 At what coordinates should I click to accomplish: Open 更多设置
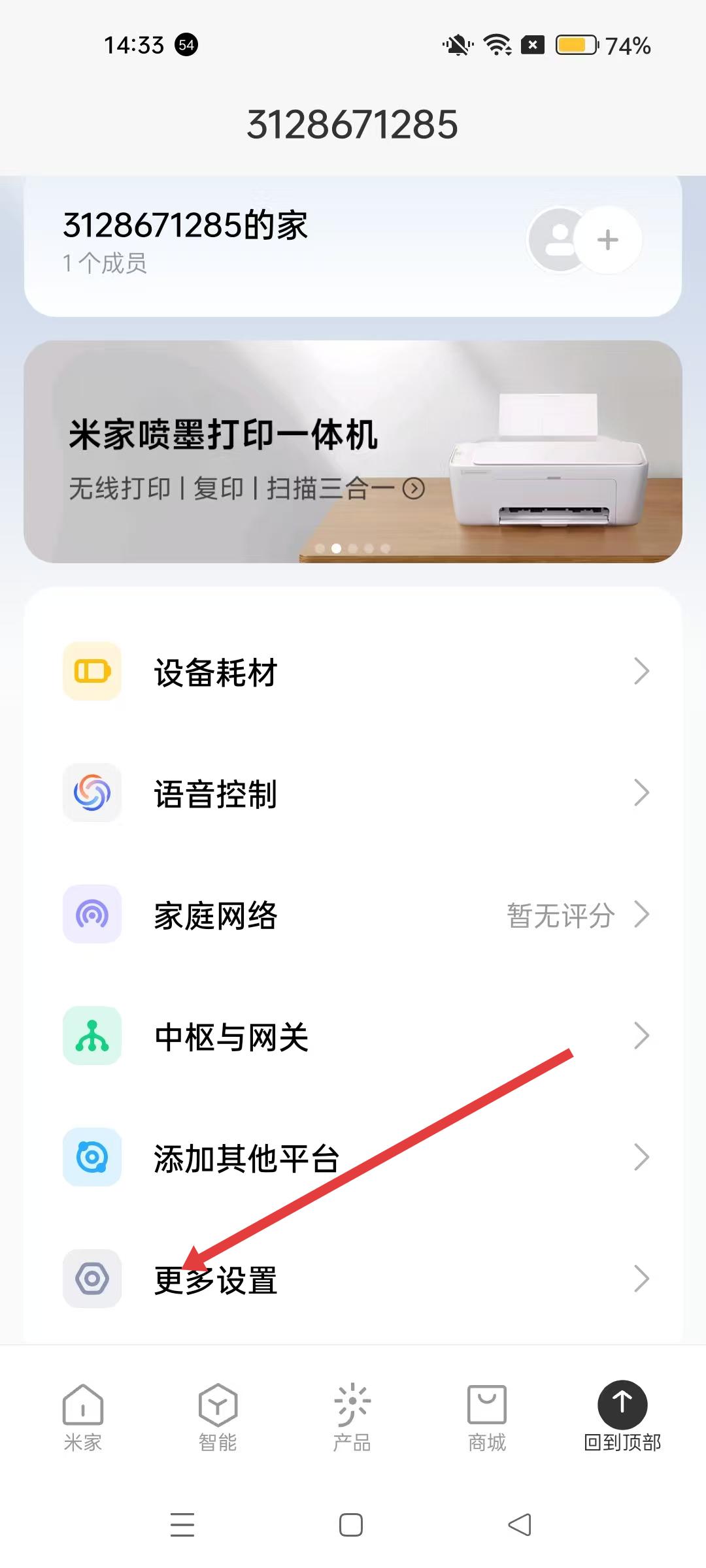tap(353, 1279)
